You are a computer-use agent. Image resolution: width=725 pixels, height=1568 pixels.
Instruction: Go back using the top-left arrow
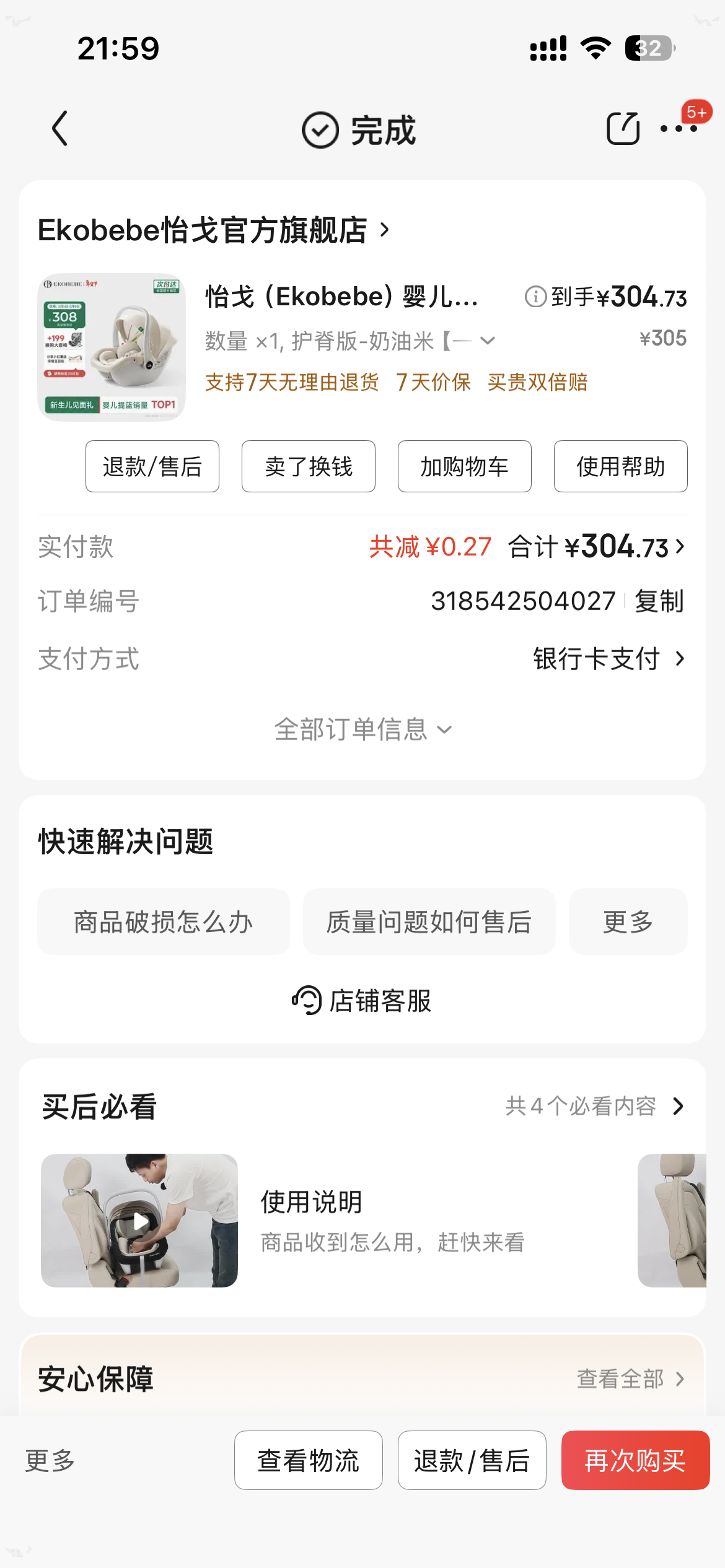(x=59, y=129)
